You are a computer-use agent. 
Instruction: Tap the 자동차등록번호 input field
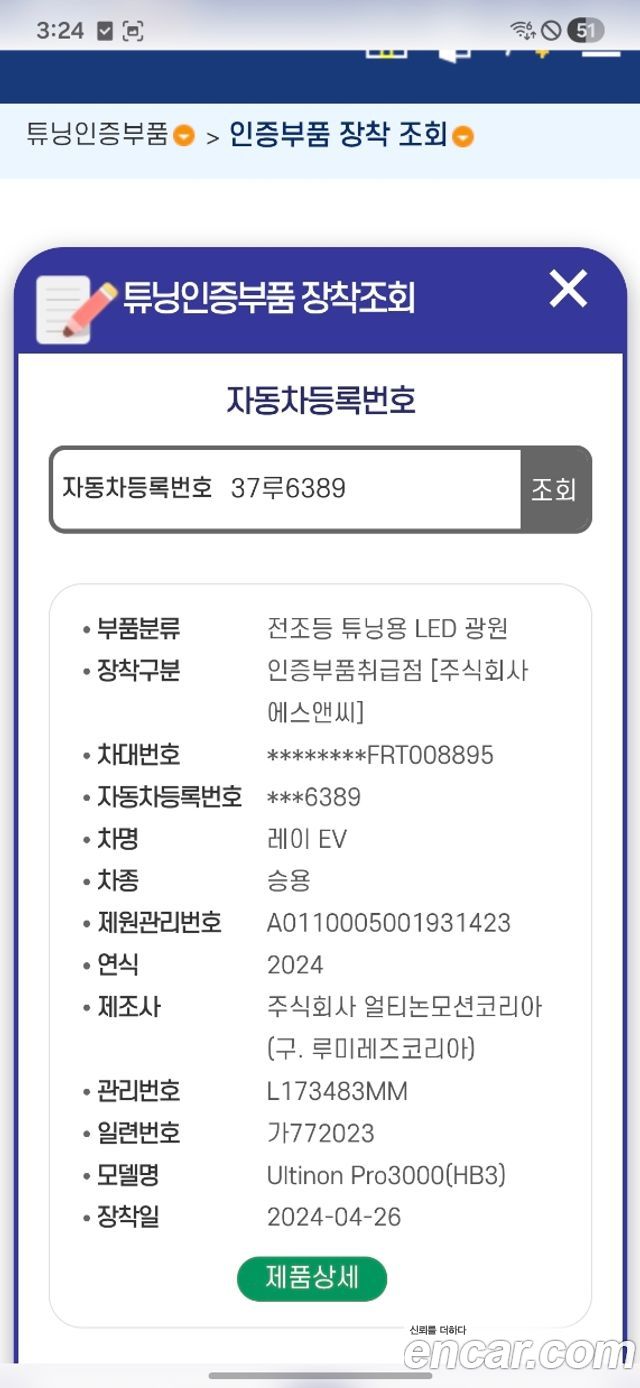(x=287, y=489)
